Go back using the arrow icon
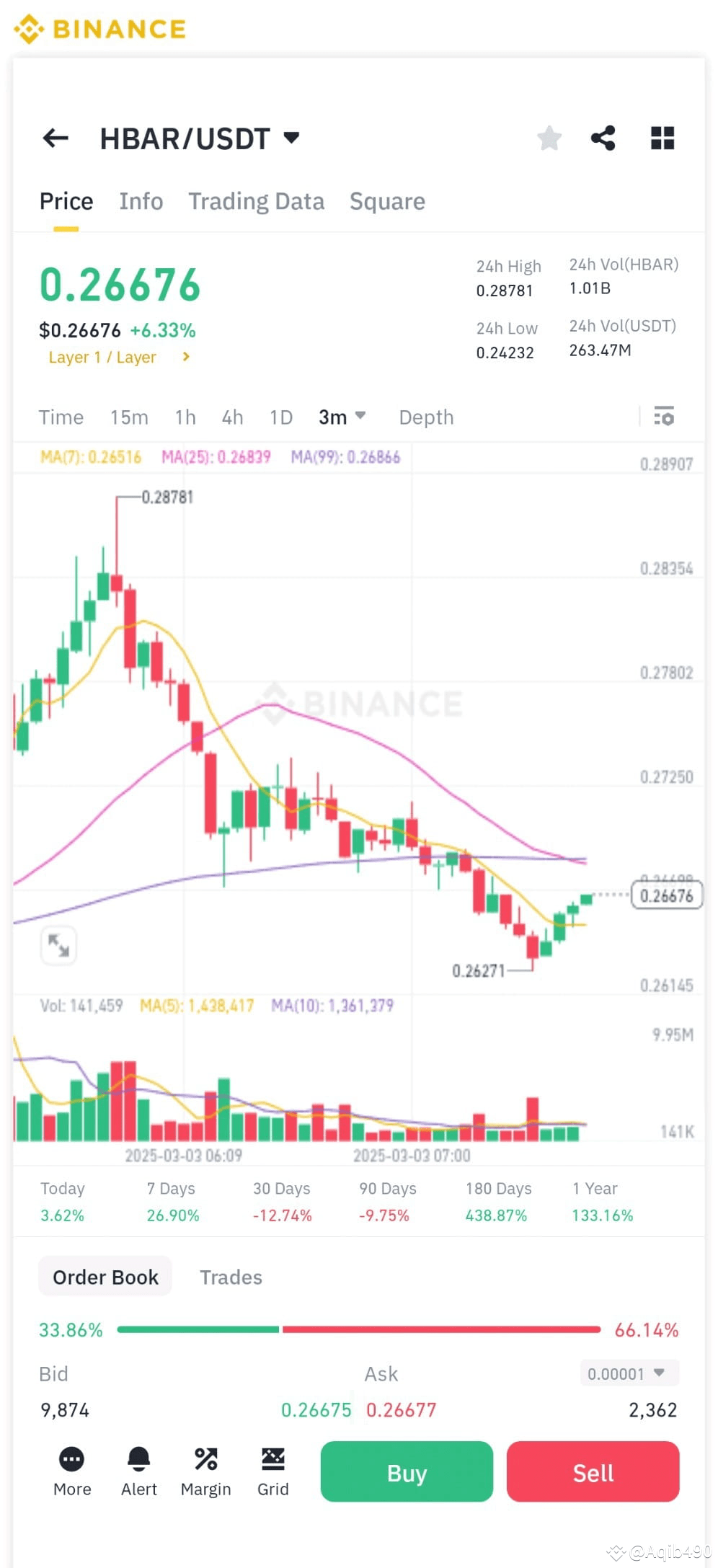The height and width of the screenshot is (1568, 718). pyautogui.click(x=56, y=138)
